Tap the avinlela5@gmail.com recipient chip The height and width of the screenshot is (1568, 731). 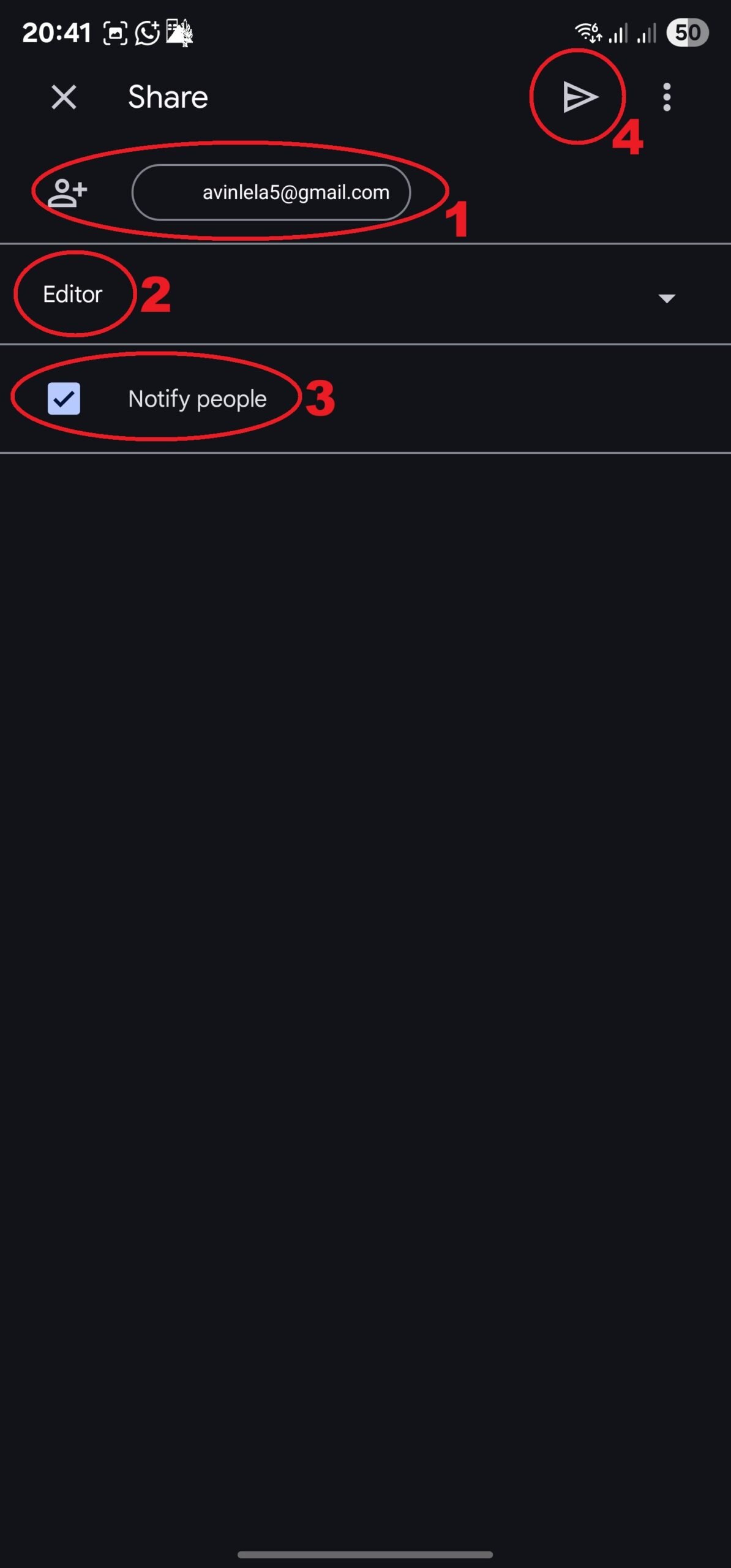271,192
